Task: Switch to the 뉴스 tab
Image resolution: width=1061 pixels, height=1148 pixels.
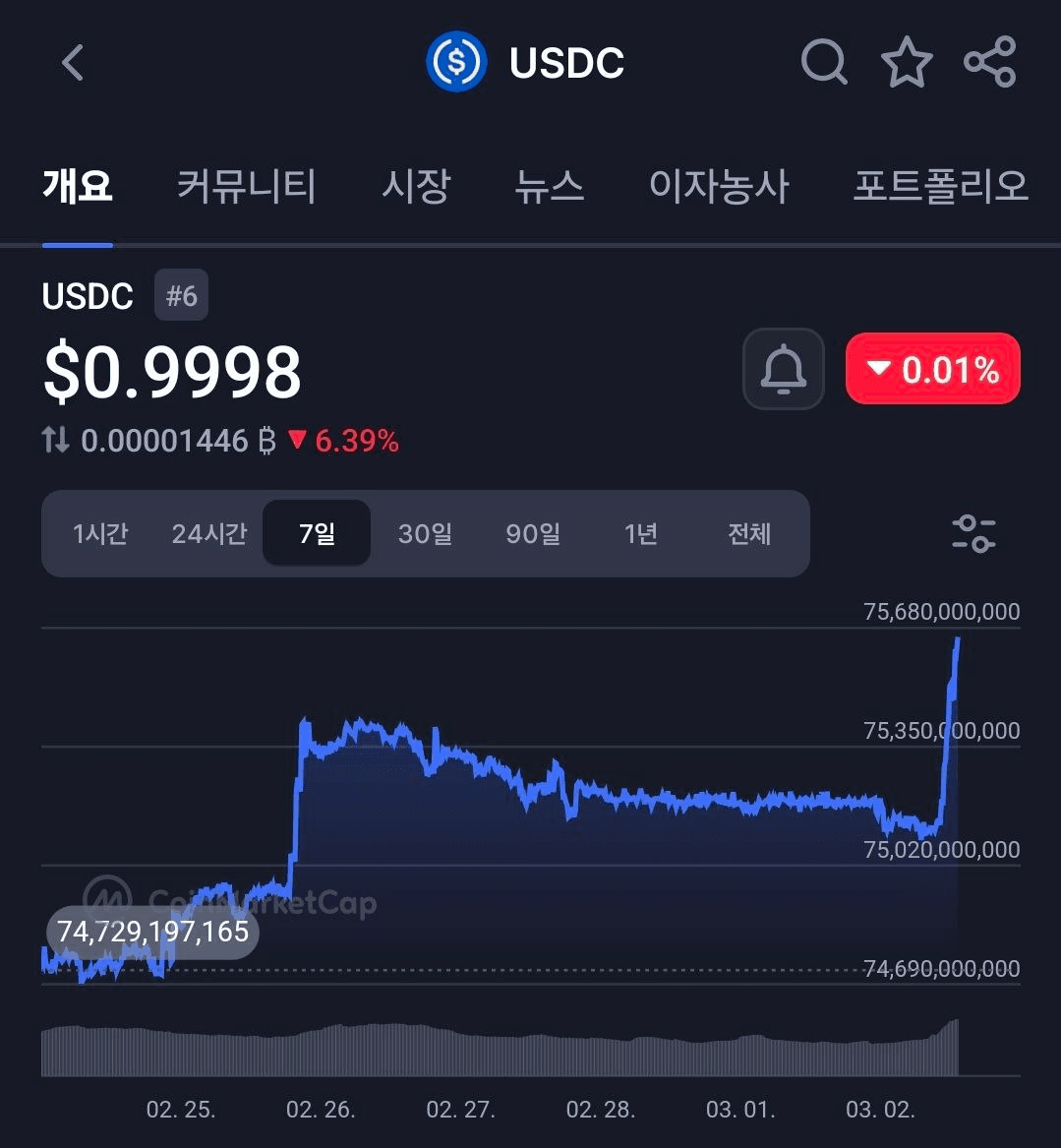Action: (549, 185)
